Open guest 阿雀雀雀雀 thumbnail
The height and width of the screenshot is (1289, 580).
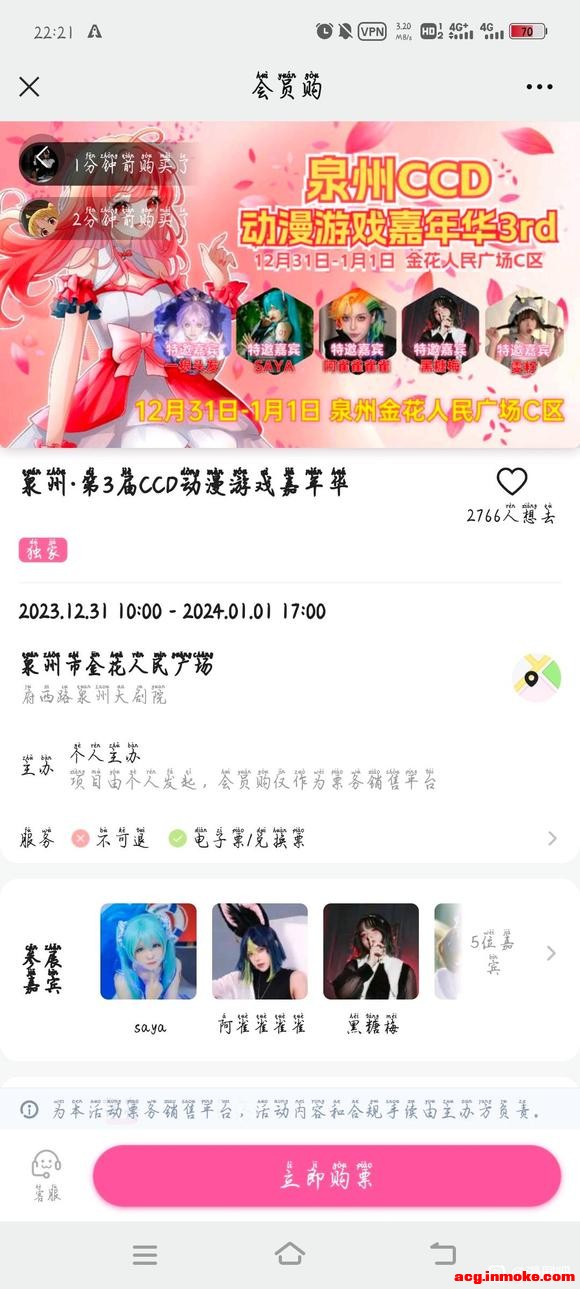click(x=260, y=951)
